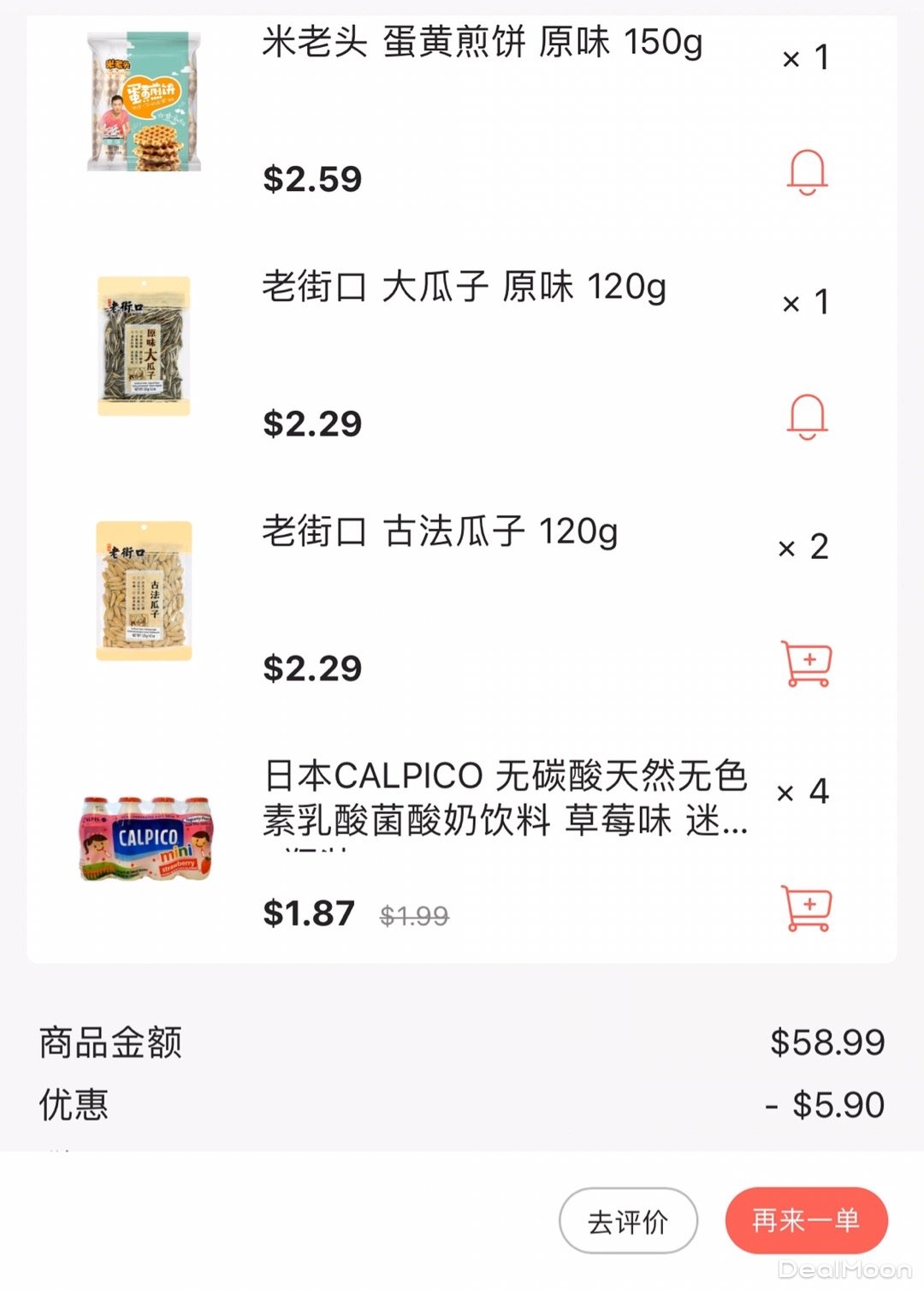Viewport: 924px width, 1290px height.
Task: View 日本CALPICO 乳酸菌饮料 product details
Action: point(505,798)
